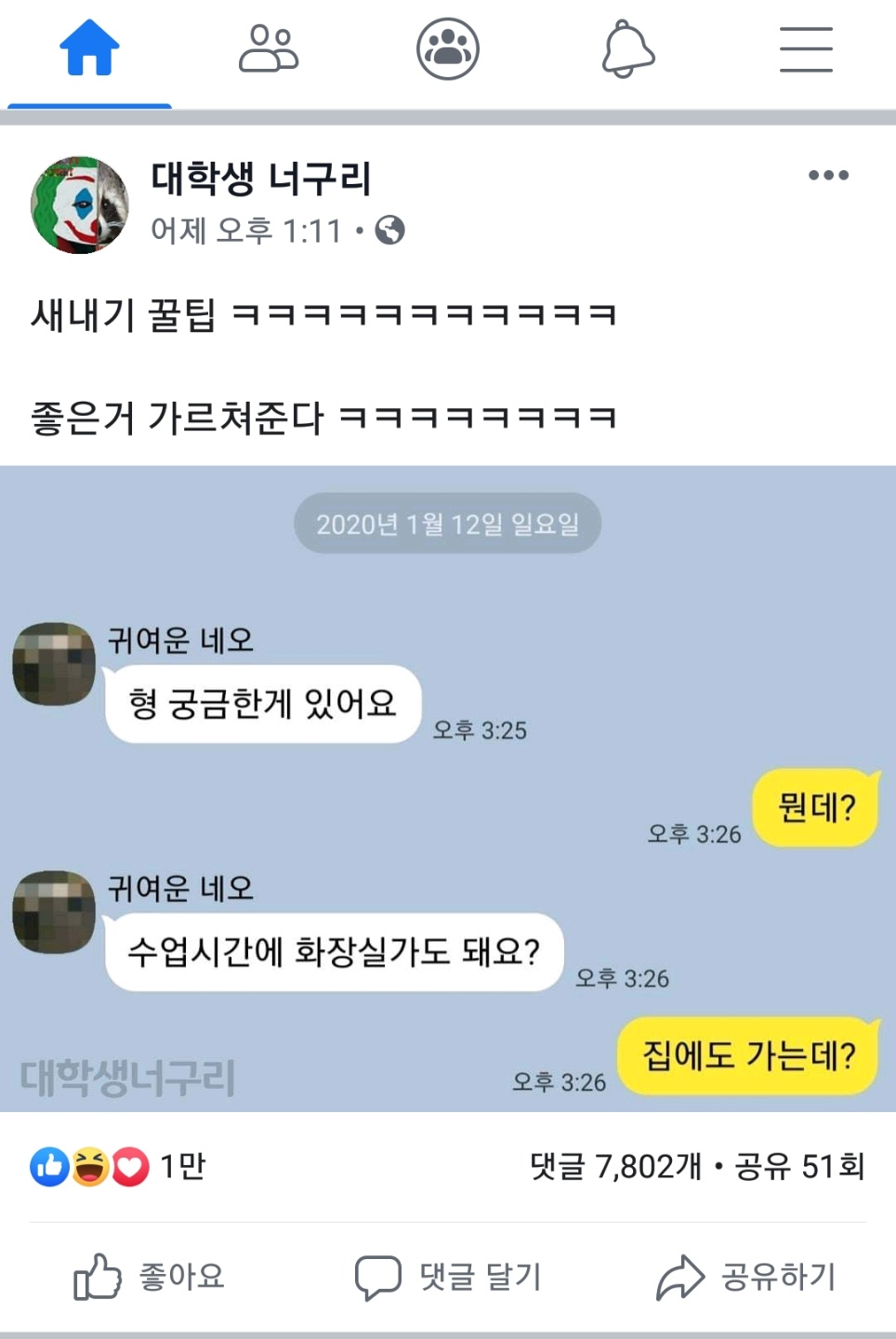This screenshot has width=896, height=1339.
Task: Share the post via 공유하기
Action: pos(746,1277)
